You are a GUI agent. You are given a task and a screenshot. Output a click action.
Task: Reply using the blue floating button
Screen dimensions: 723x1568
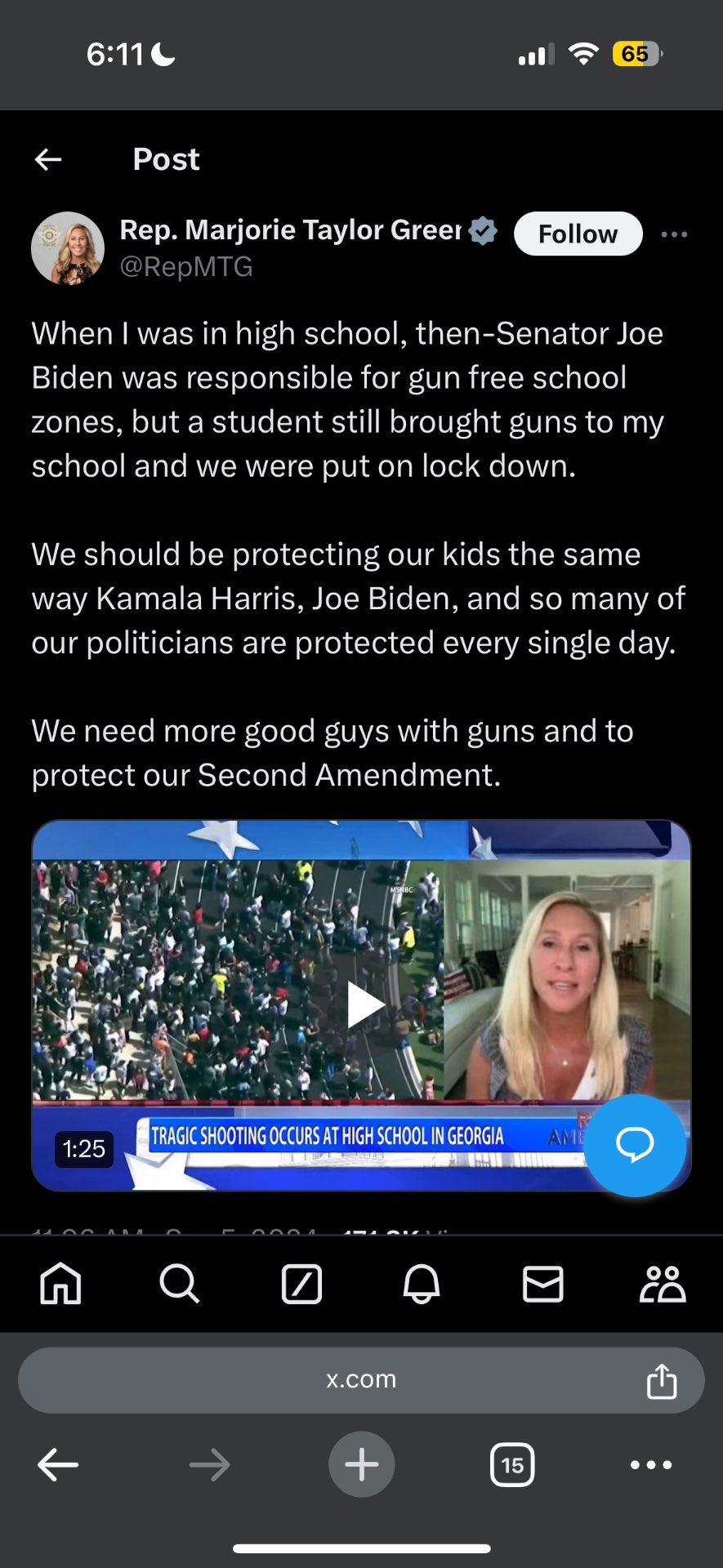635,1145
